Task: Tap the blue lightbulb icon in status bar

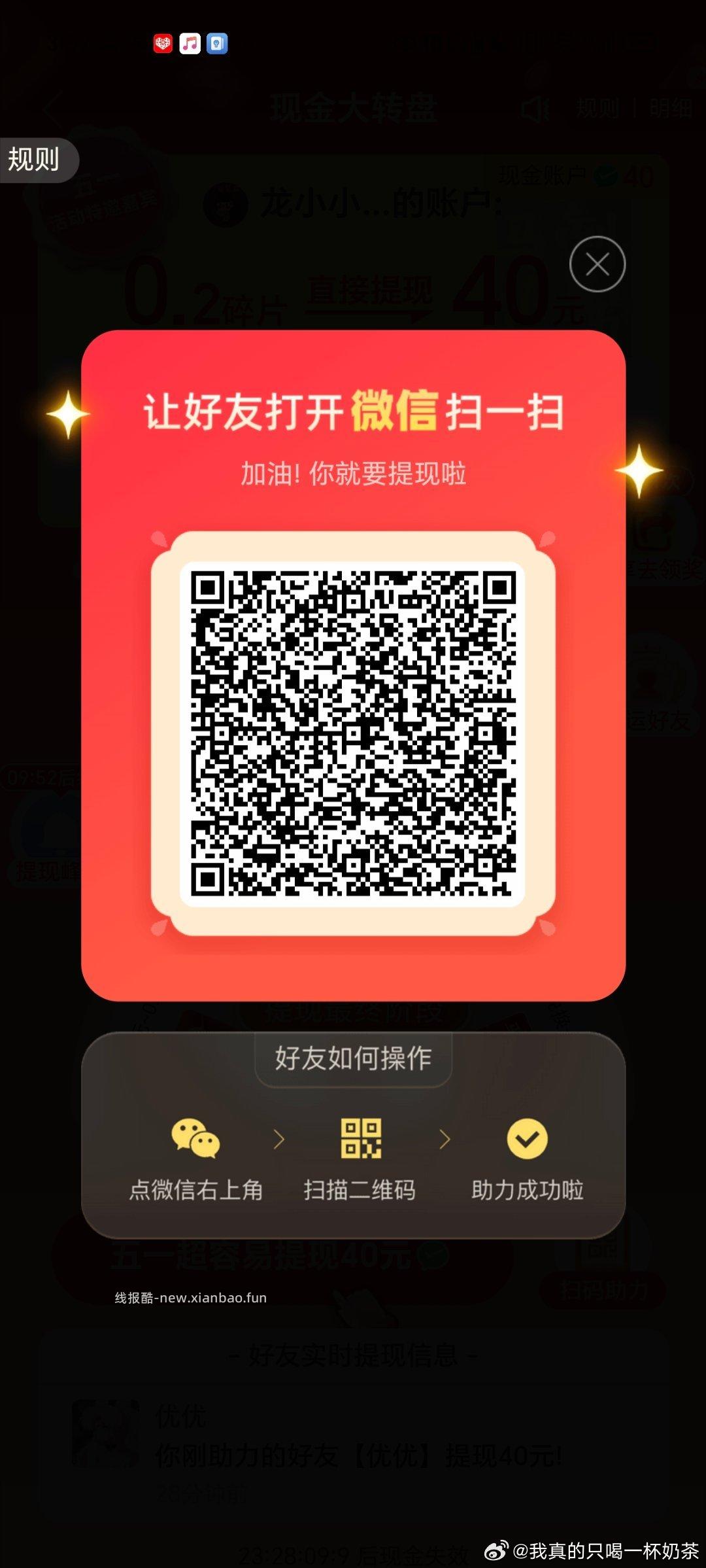Action: pos(218,44)
